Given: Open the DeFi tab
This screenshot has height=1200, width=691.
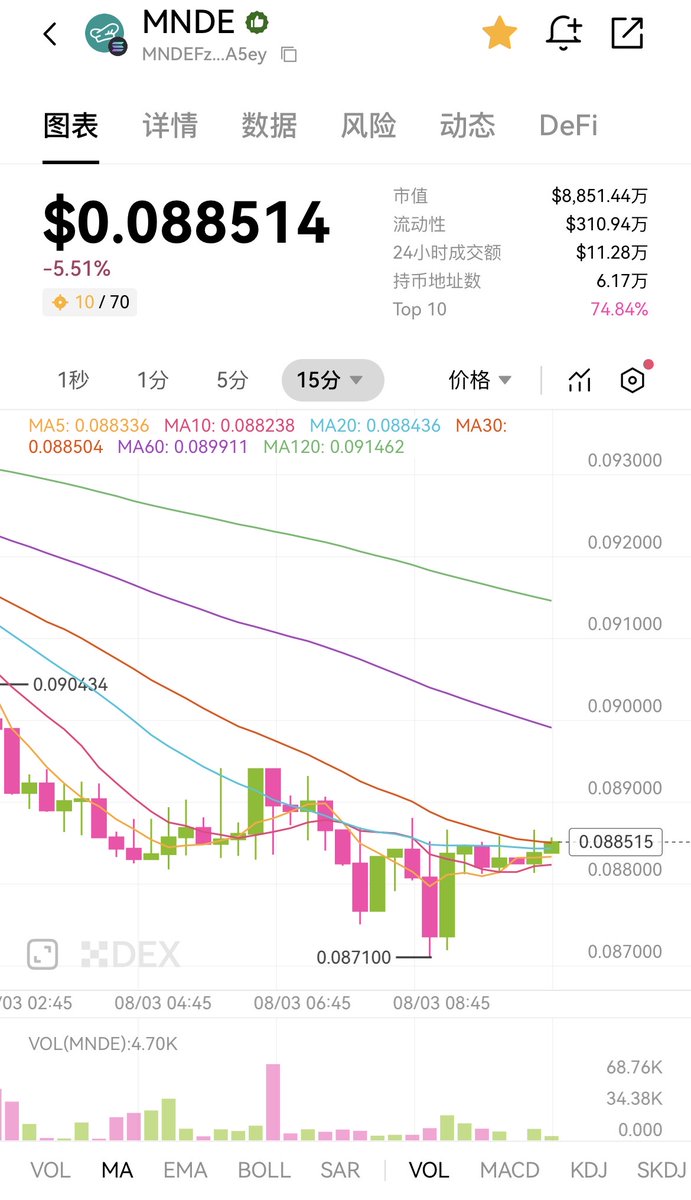Looking at the screenshot, I should click(568, 125).
